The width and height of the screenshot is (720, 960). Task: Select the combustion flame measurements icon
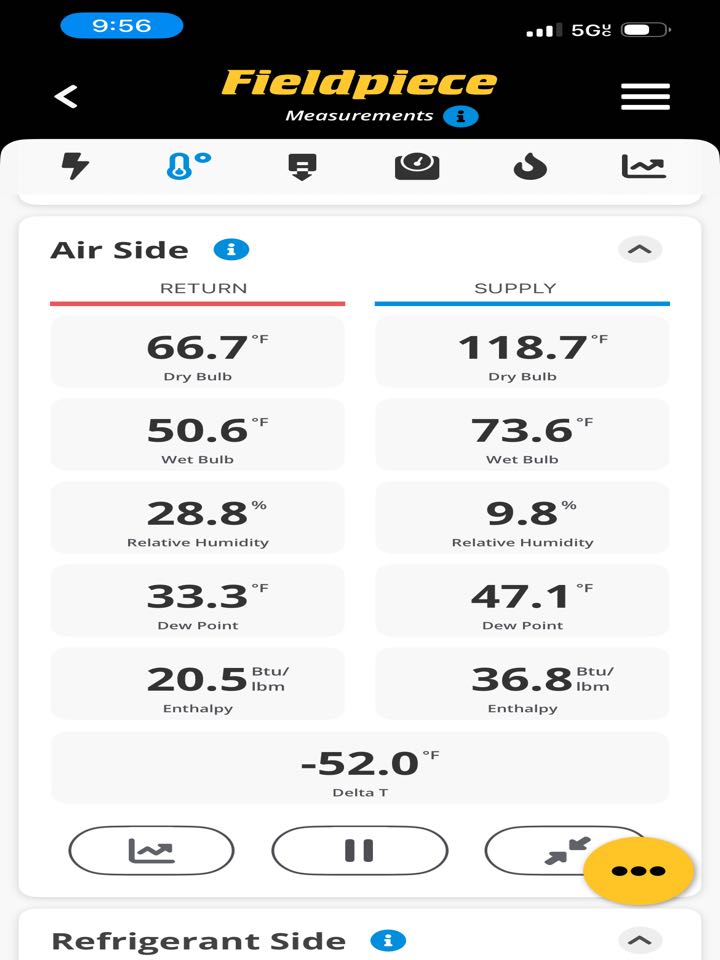530,167
